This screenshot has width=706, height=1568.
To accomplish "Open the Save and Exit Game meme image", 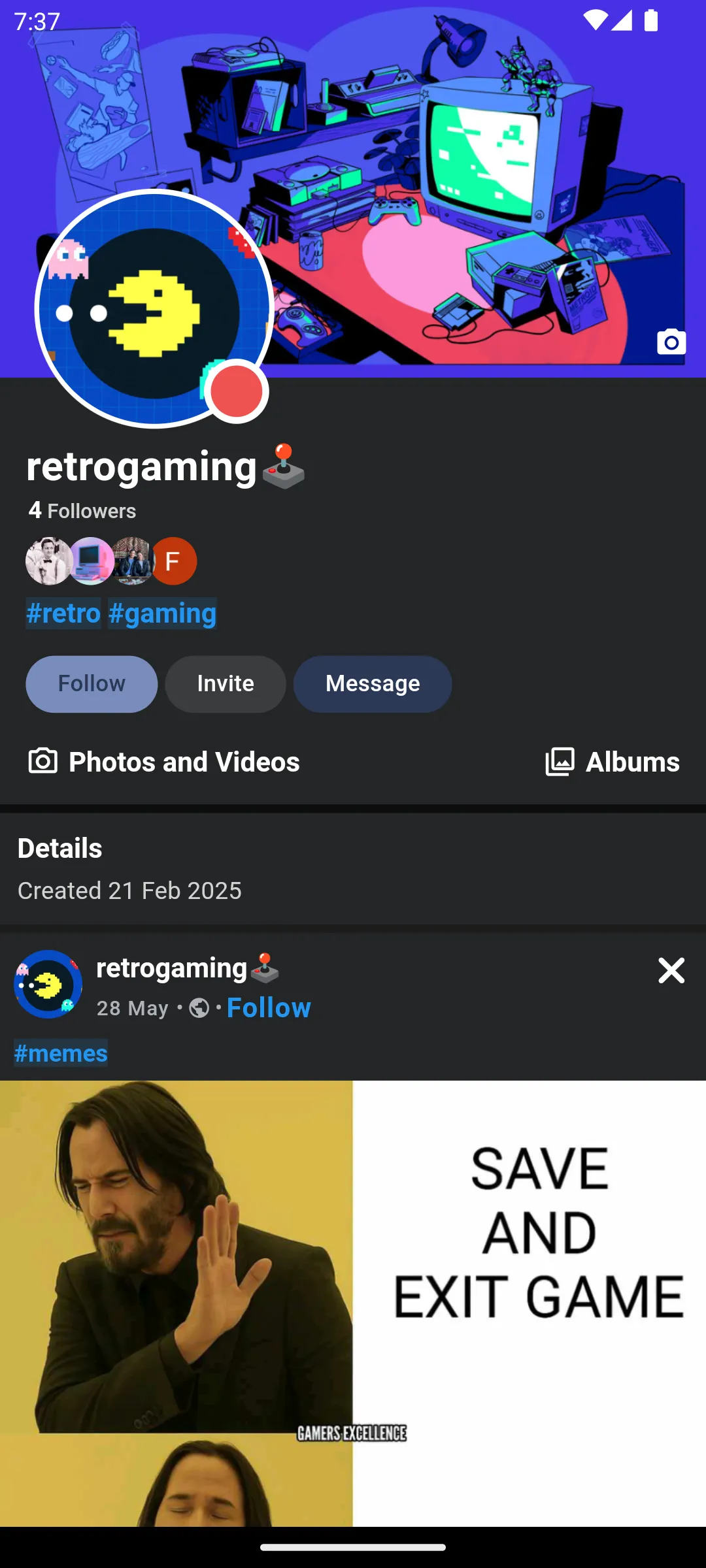I will 353,1300.
